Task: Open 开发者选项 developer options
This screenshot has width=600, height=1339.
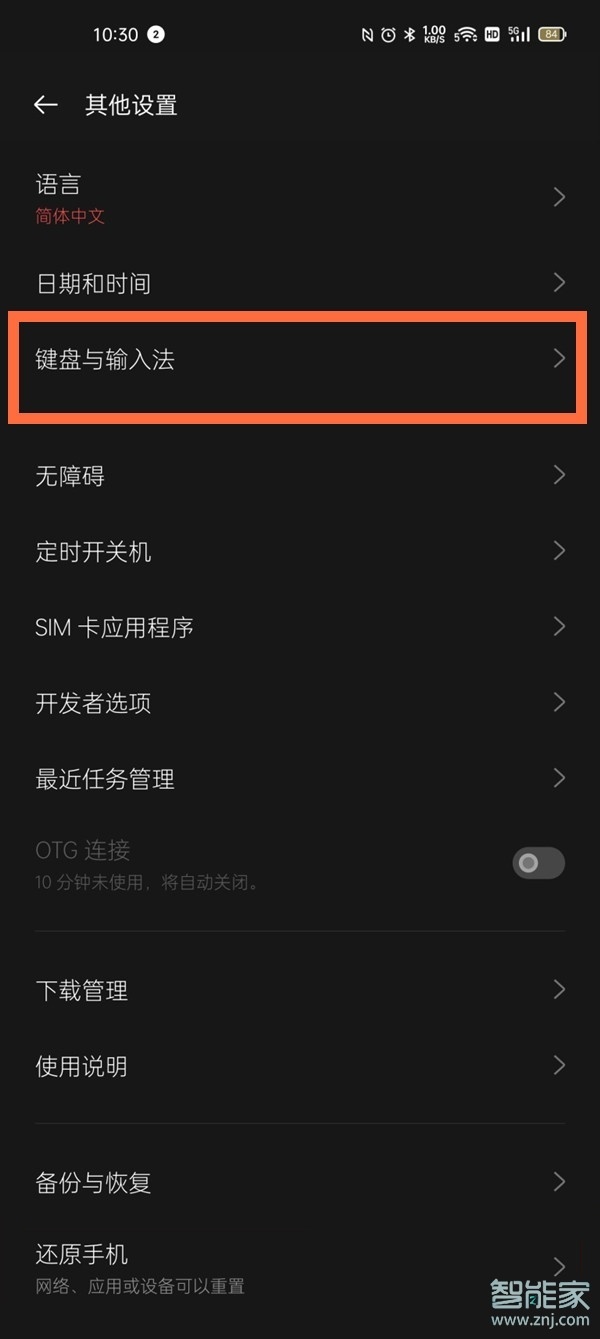Action: point(300,703)
